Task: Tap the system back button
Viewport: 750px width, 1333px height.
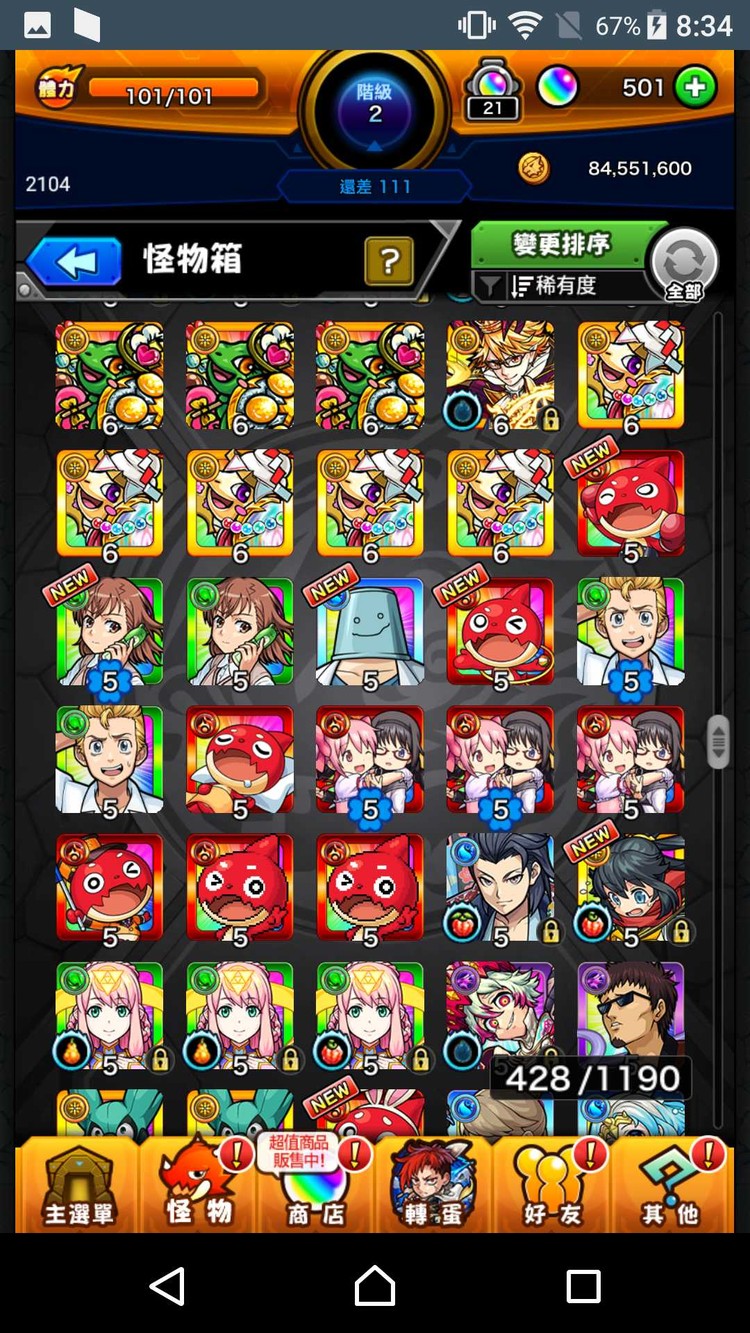Action: (167, 1285)
